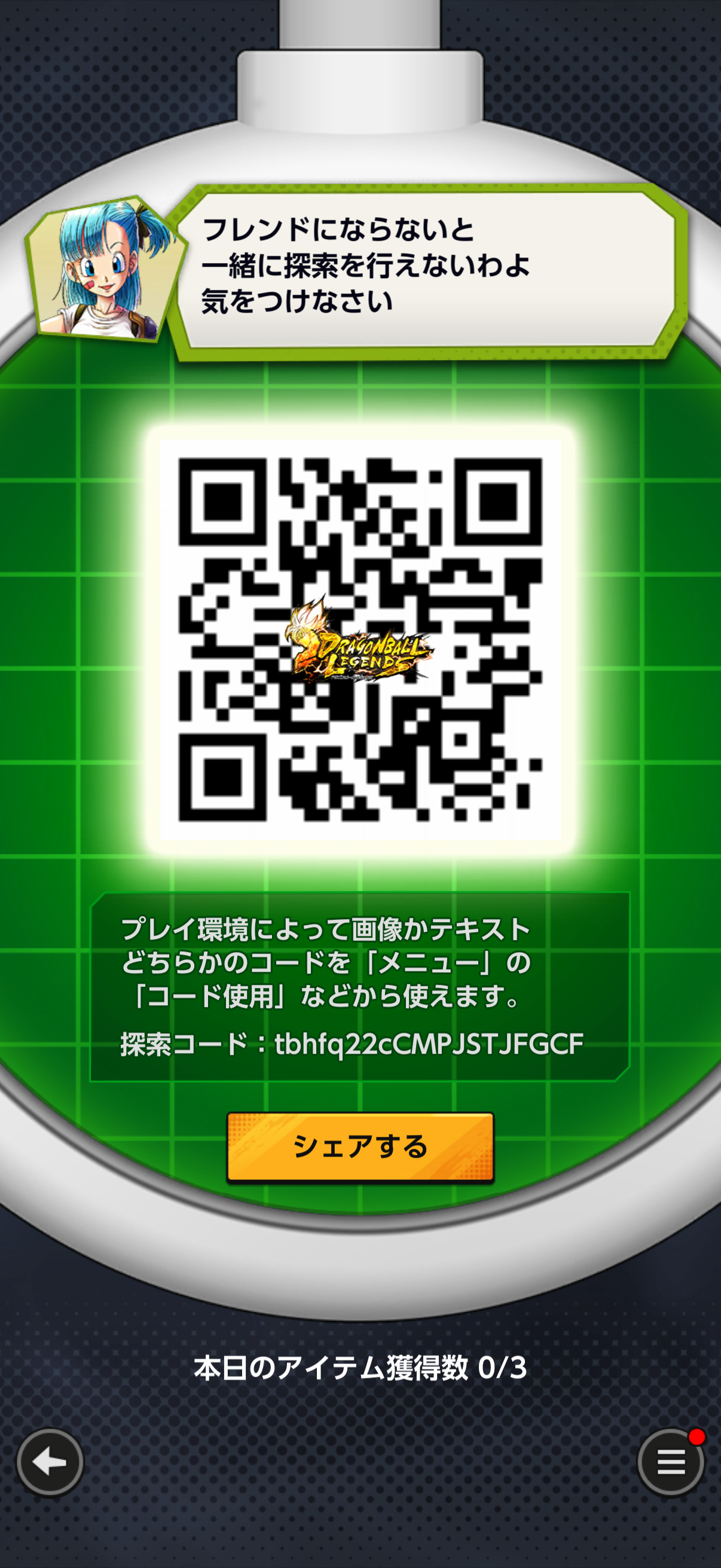Screen dimensions: 721x1568
Task: Go back with the arrow button
Action: pyautogui.click(x=50, y=1462)
